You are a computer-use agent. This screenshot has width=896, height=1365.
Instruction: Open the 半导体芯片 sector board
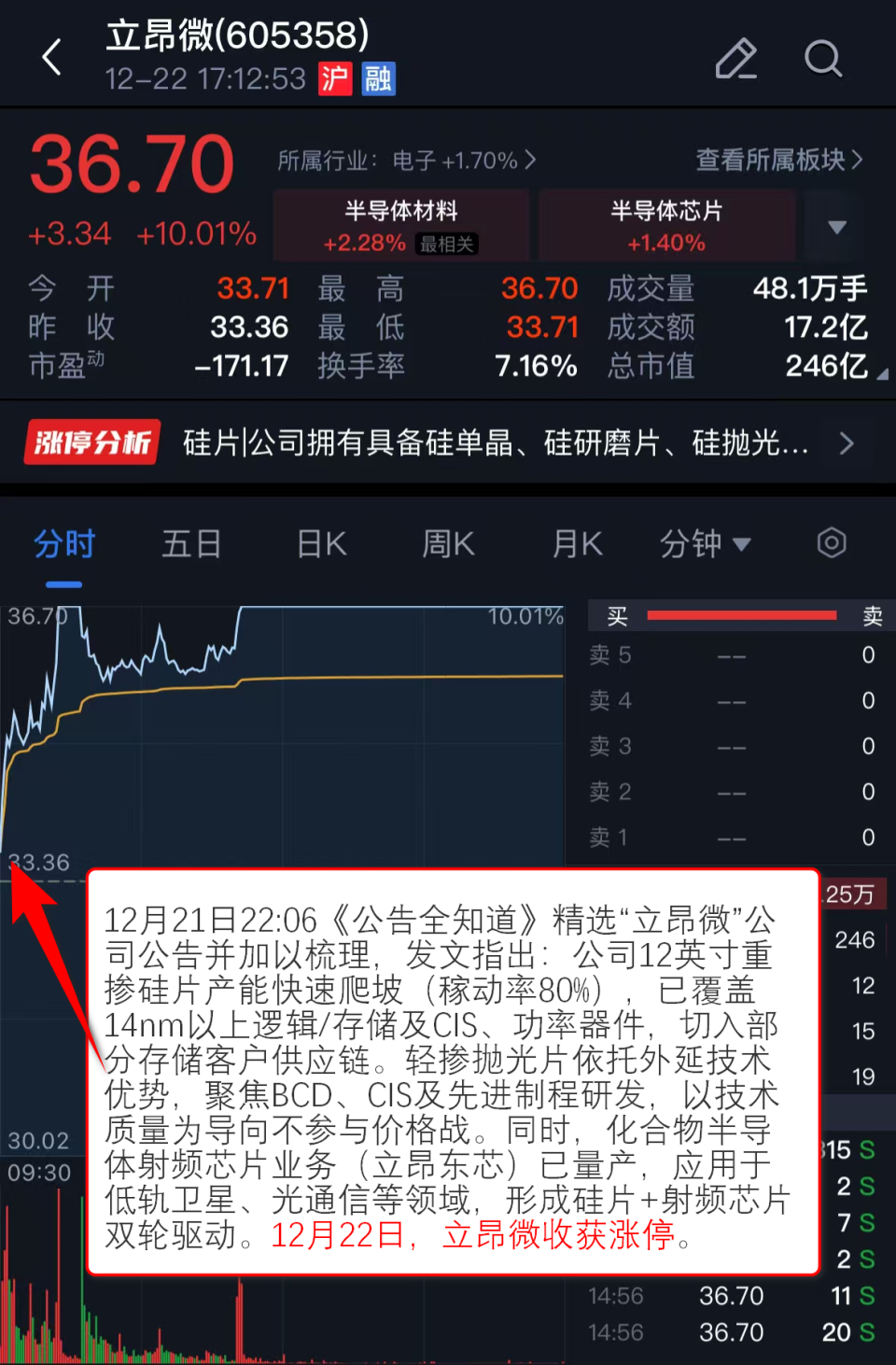click(666, 225)
